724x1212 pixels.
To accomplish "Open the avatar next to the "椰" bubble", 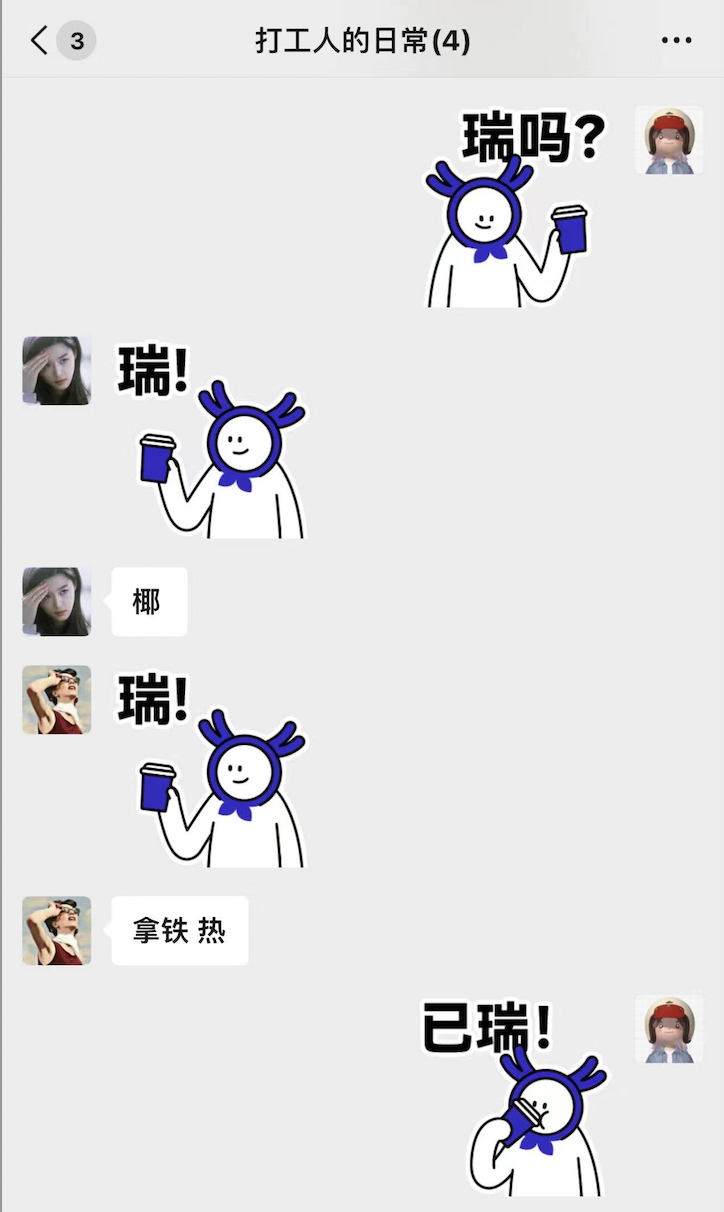I will [56, 600].
